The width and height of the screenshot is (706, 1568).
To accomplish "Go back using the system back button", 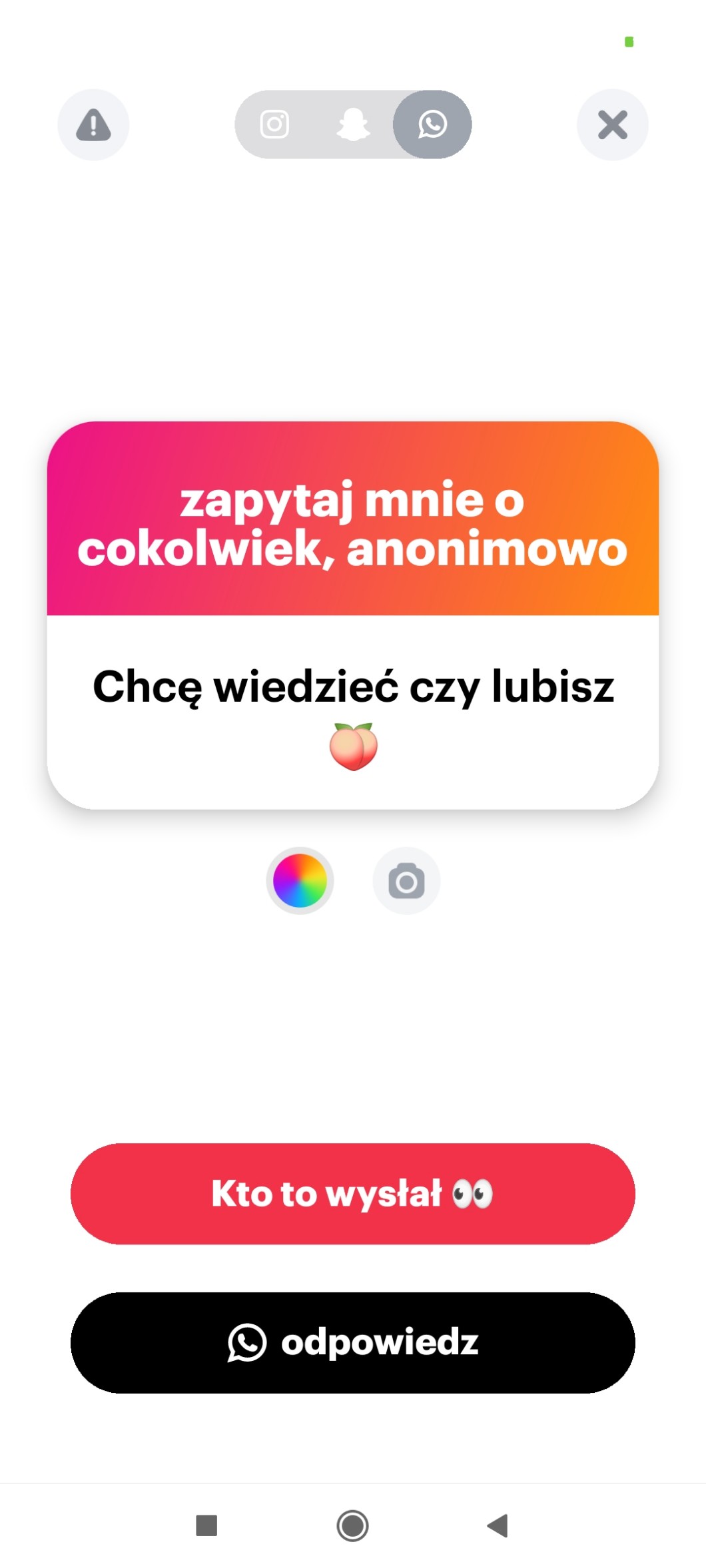I will coord(498,1525).
